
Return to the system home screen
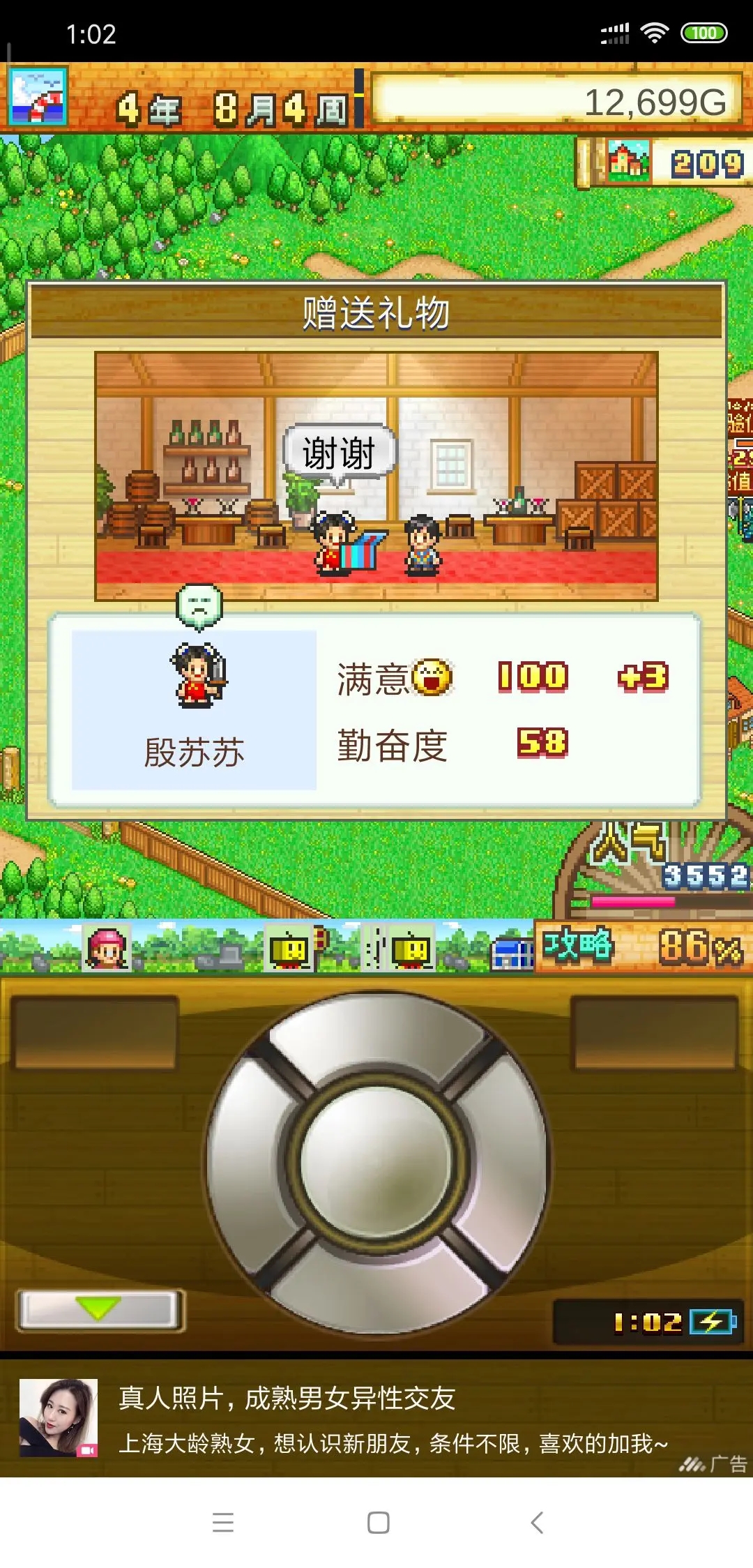tap(378, 1522)
